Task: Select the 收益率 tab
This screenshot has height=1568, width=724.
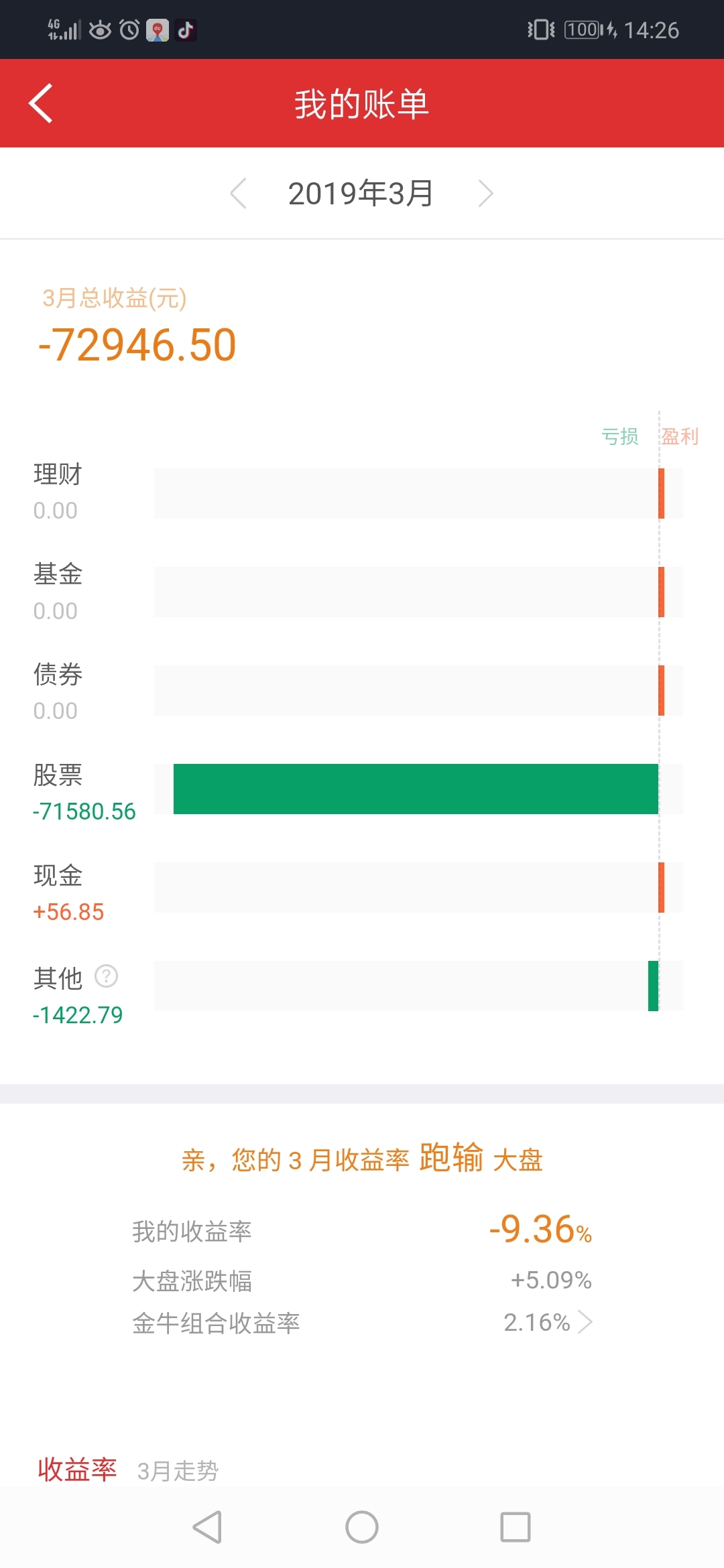Action: tap(77, 1470)
